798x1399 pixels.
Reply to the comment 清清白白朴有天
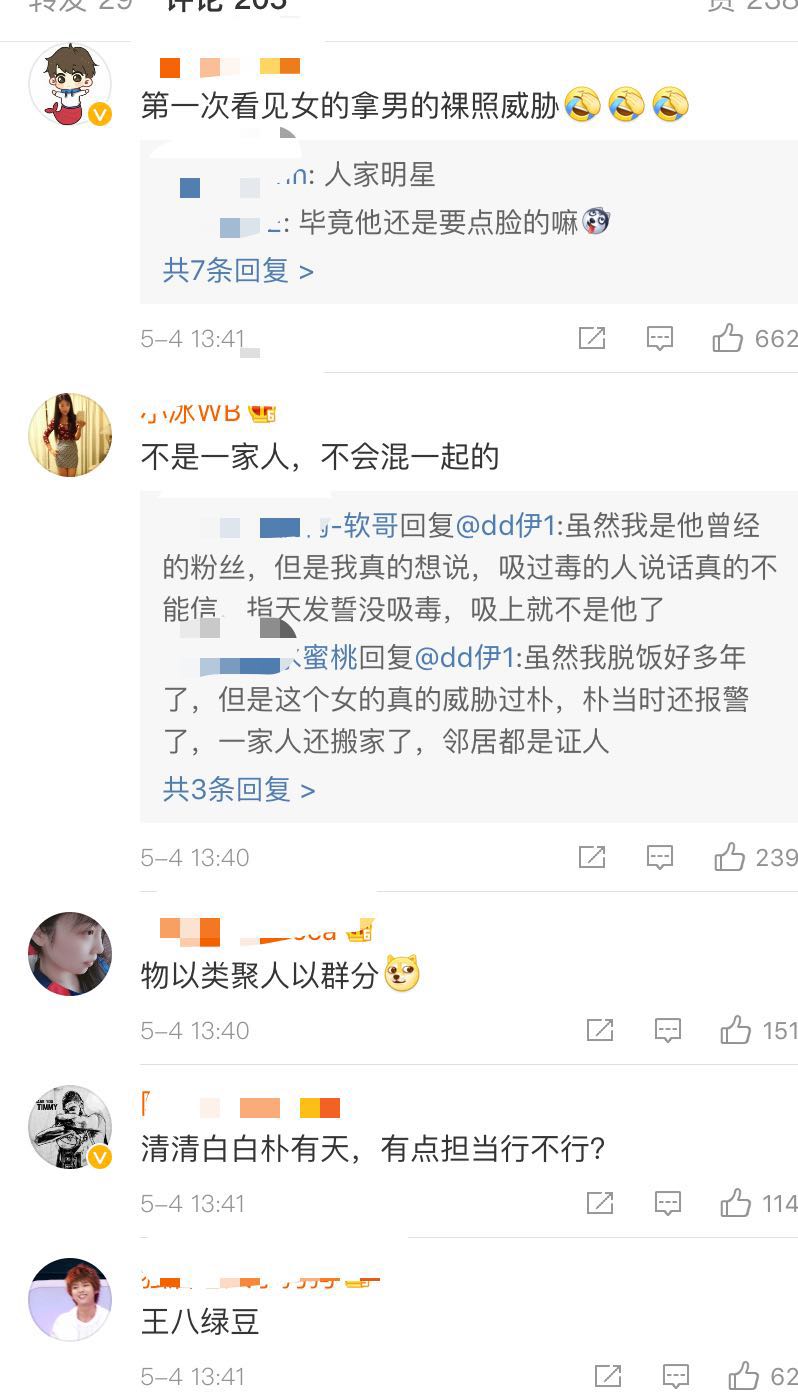(x=667, y=1203)
